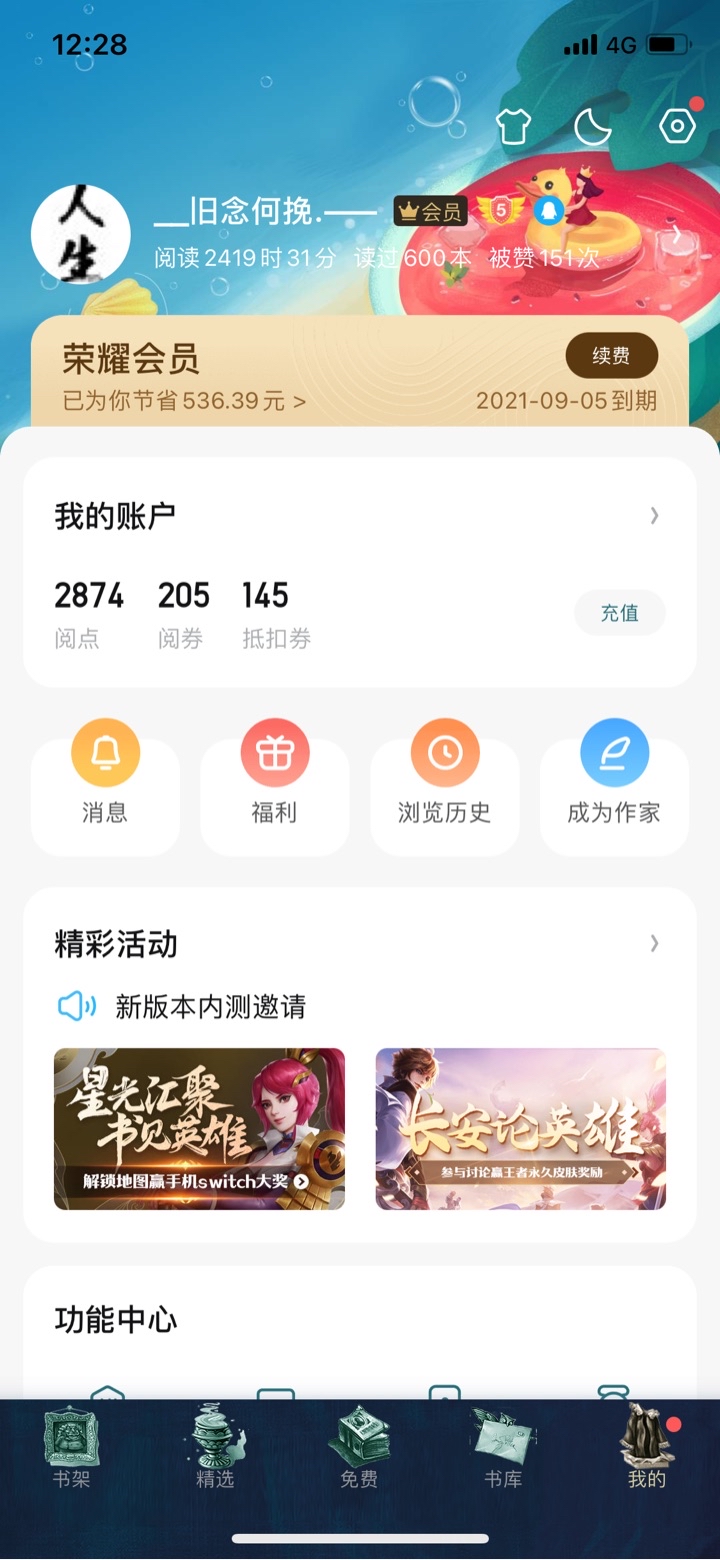Open settings hexagon icon
720x1560 pixels.
coord(677,126)
